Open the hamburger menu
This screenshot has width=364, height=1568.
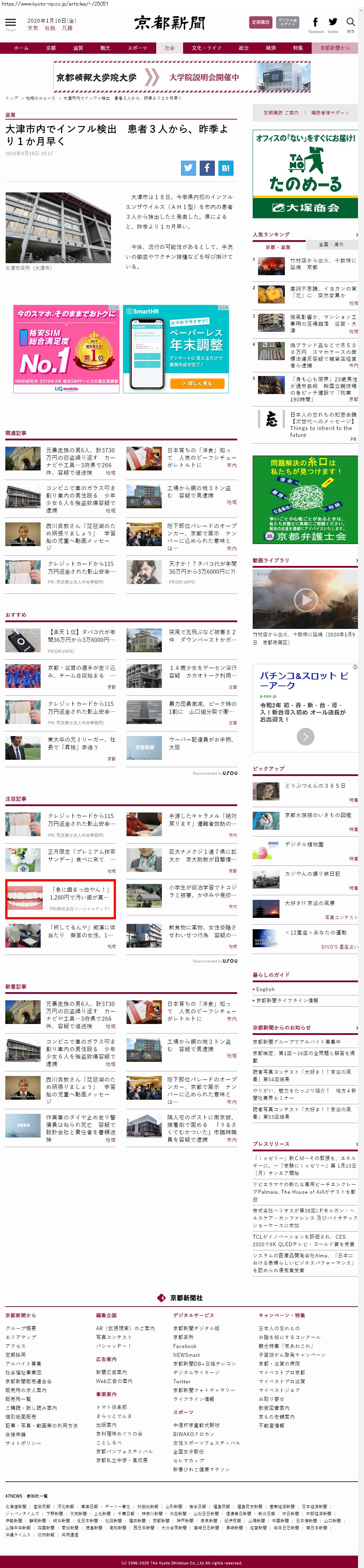point(10,23)
